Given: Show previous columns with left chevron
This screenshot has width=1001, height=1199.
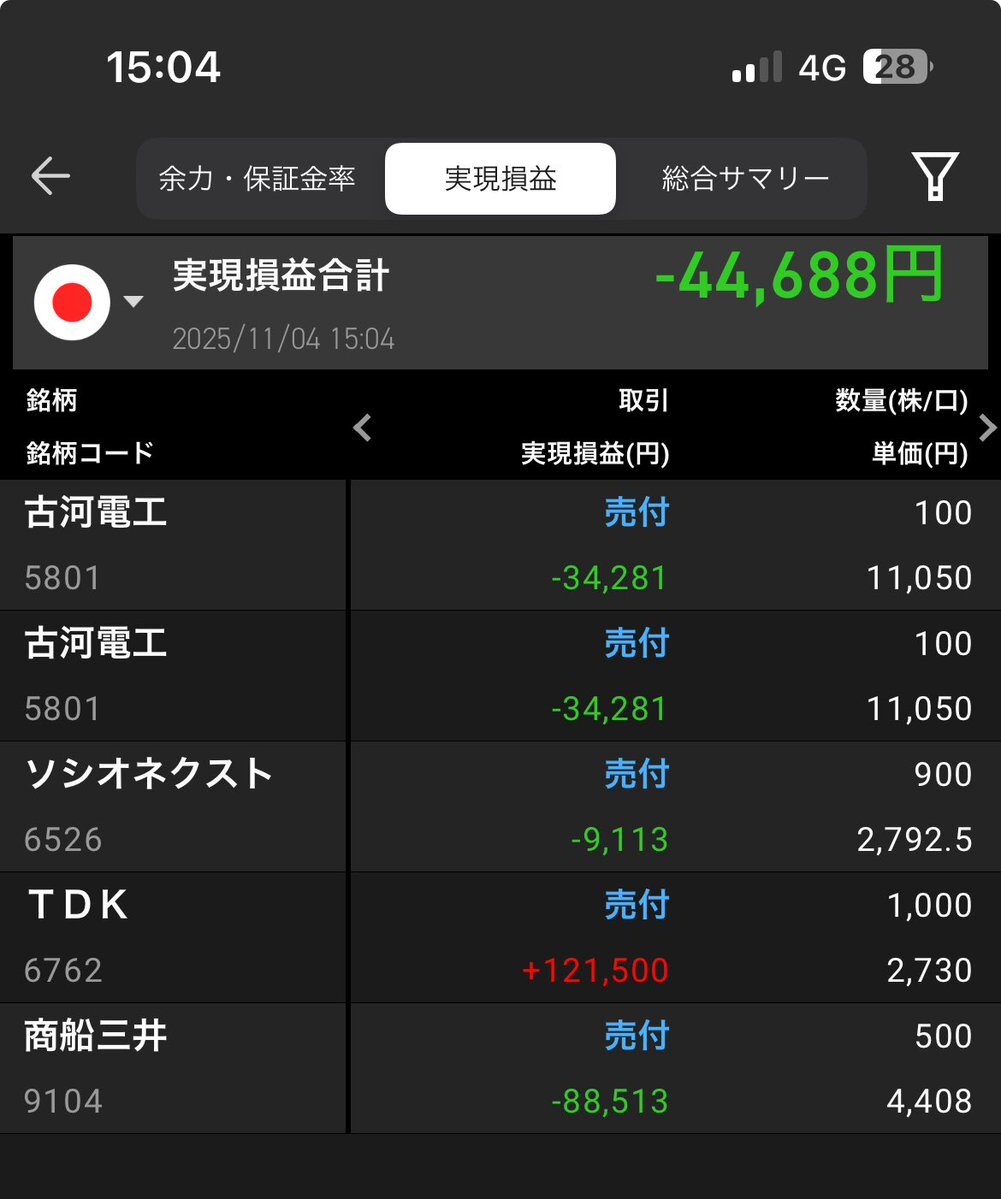Looking at the screenshot, I should click(x=363, y=428).
